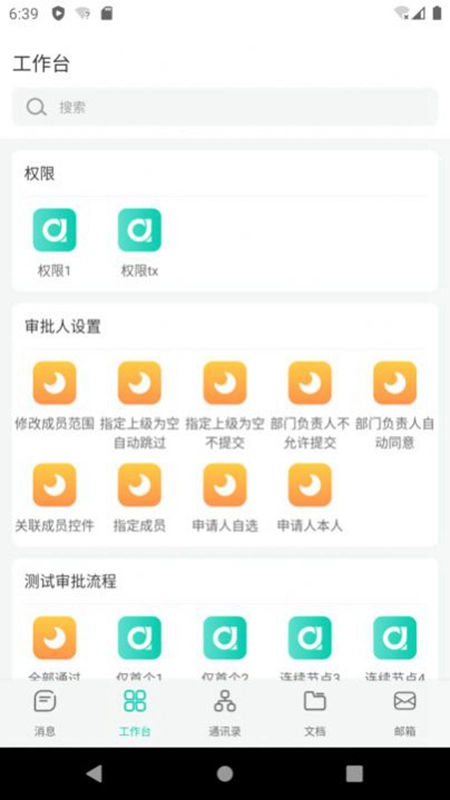Open 关联成员控件
This screenshot has height=800, width=450.
(55, 498)
